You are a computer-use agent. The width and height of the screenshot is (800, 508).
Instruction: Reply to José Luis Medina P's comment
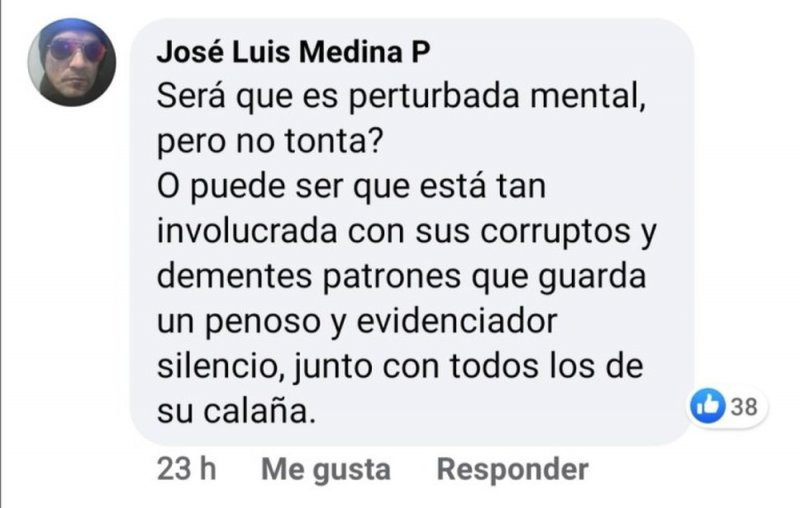click(x=512, y=468)
